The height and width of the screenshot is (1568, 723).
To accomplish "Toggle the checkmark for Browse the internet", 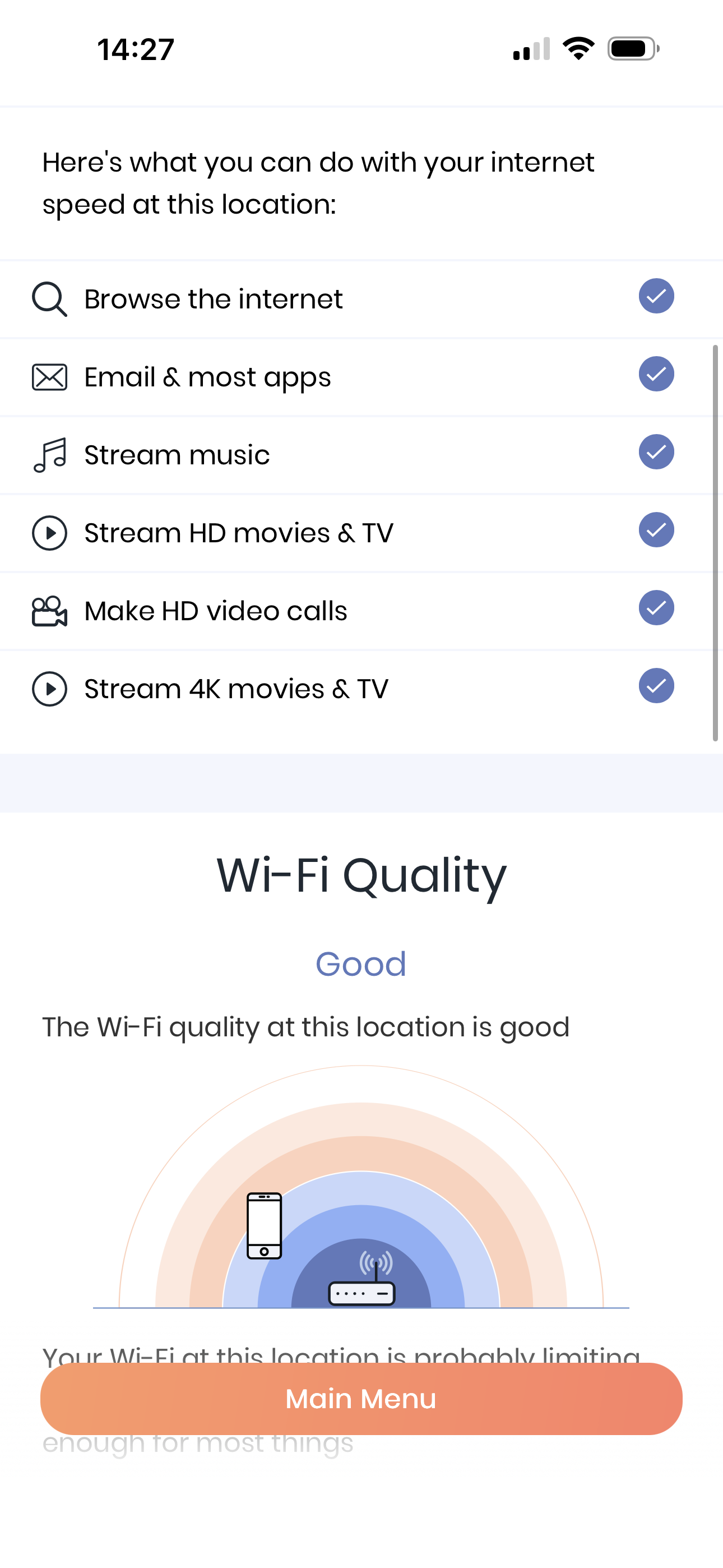I will (656, 297).
